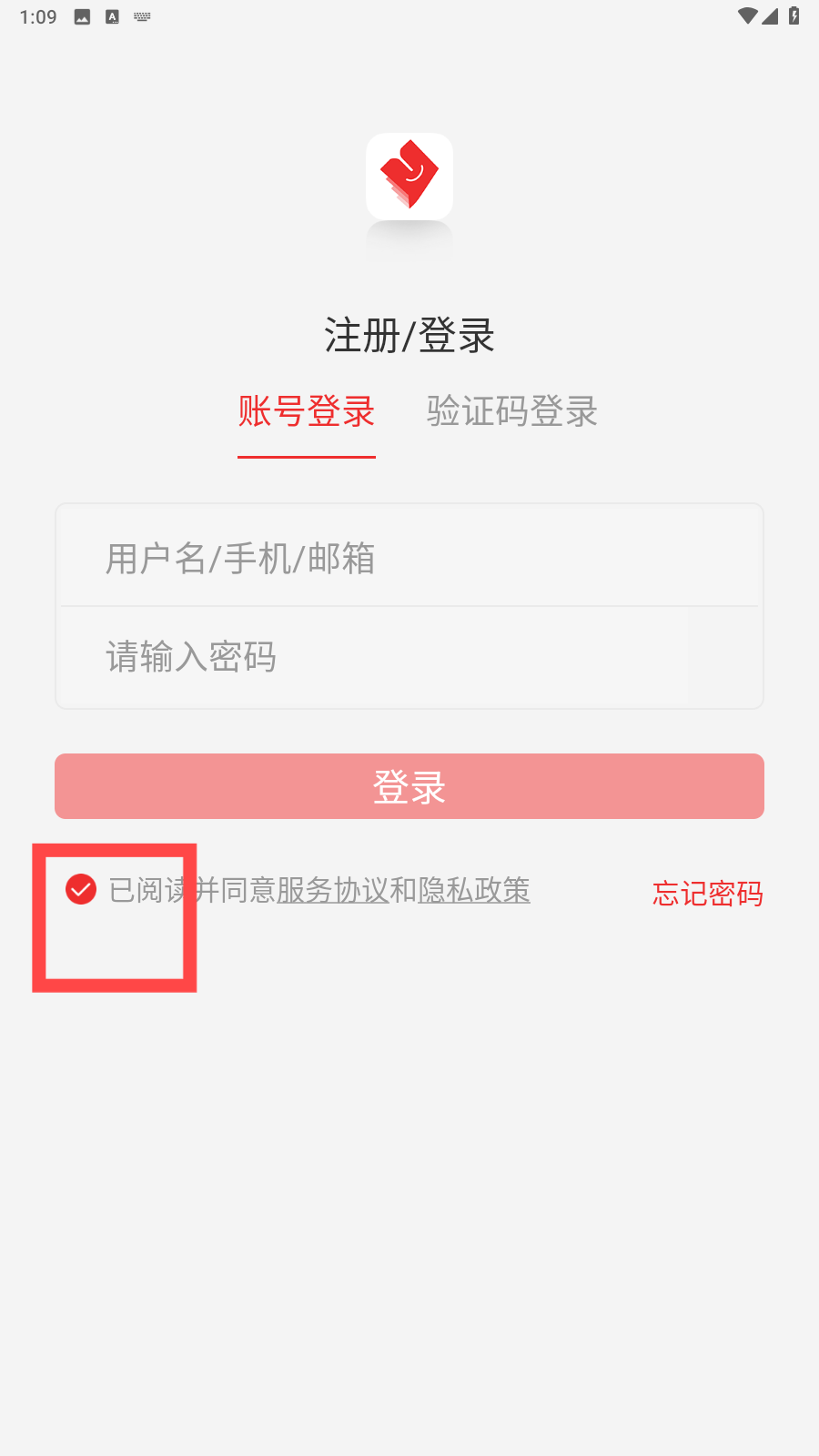Tap the red 登录 button

(409, 786)
